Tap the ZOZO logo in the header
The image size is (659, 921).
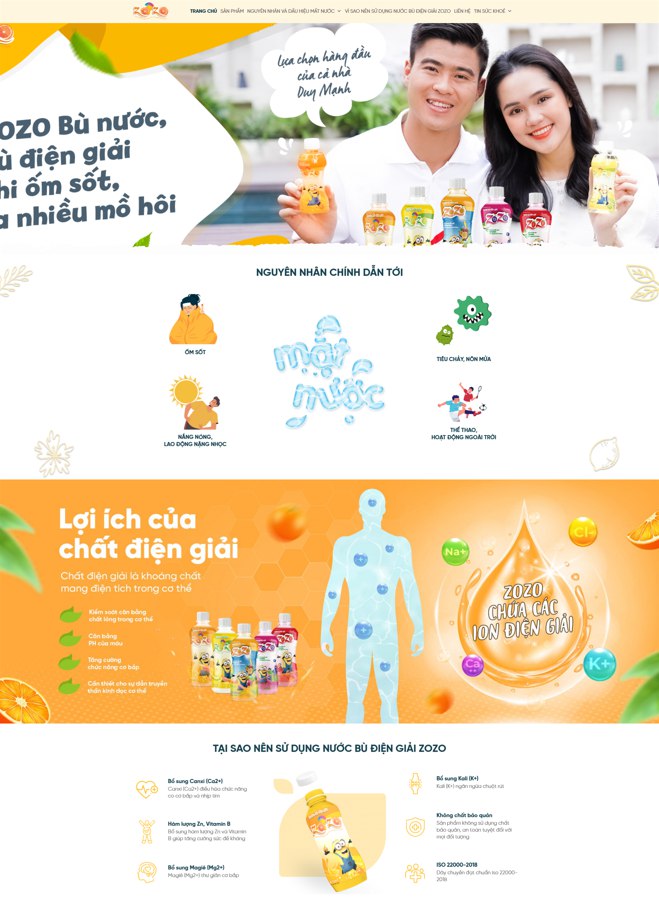coord(150,11)
